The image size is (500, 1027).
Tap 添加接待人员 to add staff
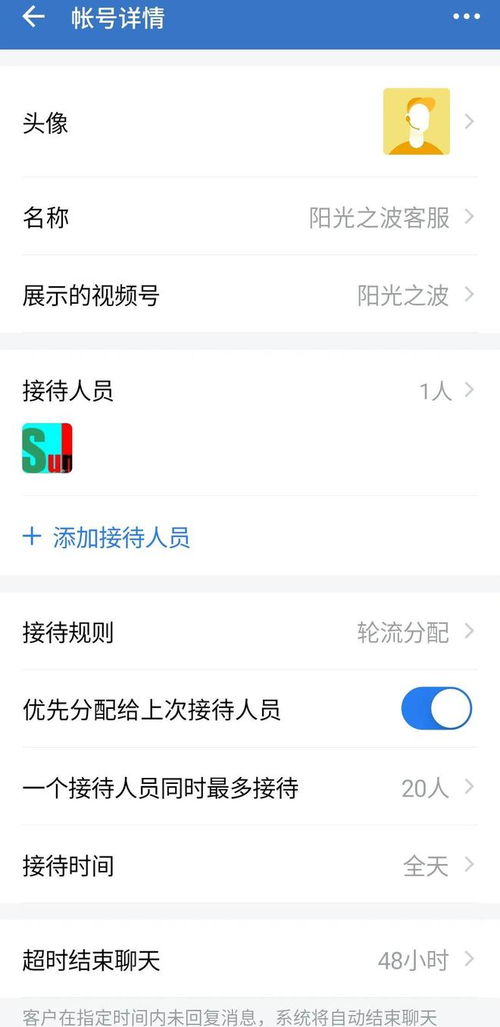[x=106, y=538]
